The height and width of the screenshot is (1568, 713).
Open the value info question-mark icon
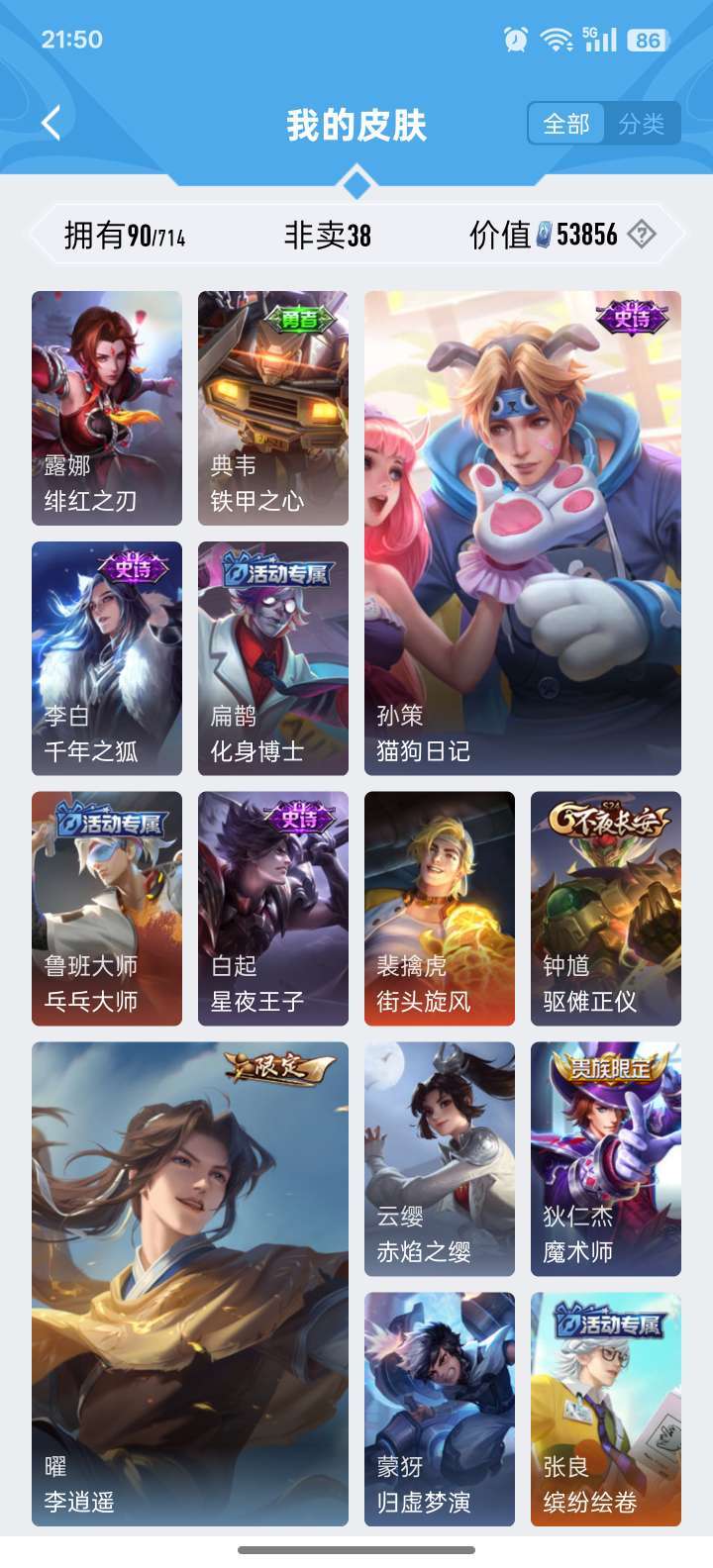(x=642, y=235)
